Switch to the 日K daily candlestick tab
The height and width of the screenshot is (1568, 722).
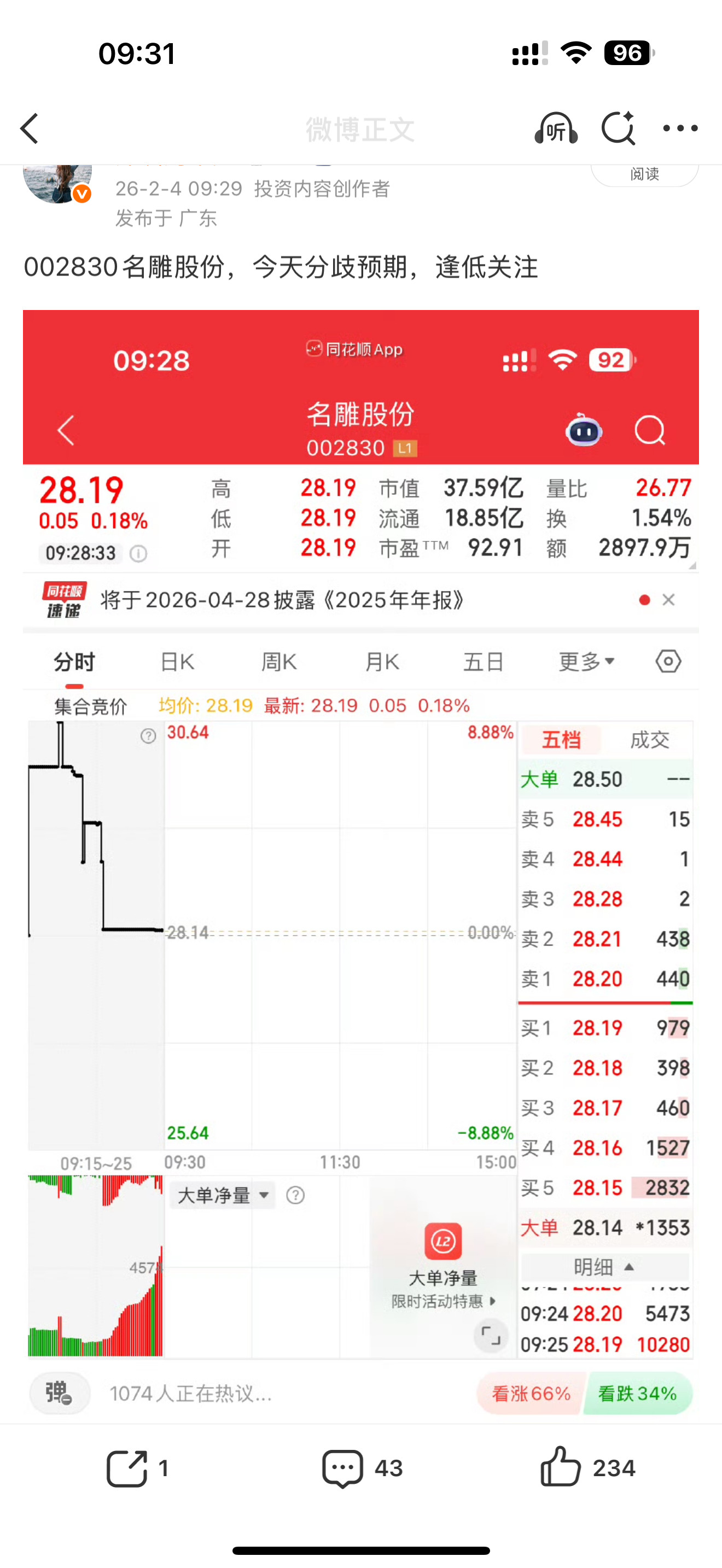[177, 660]
